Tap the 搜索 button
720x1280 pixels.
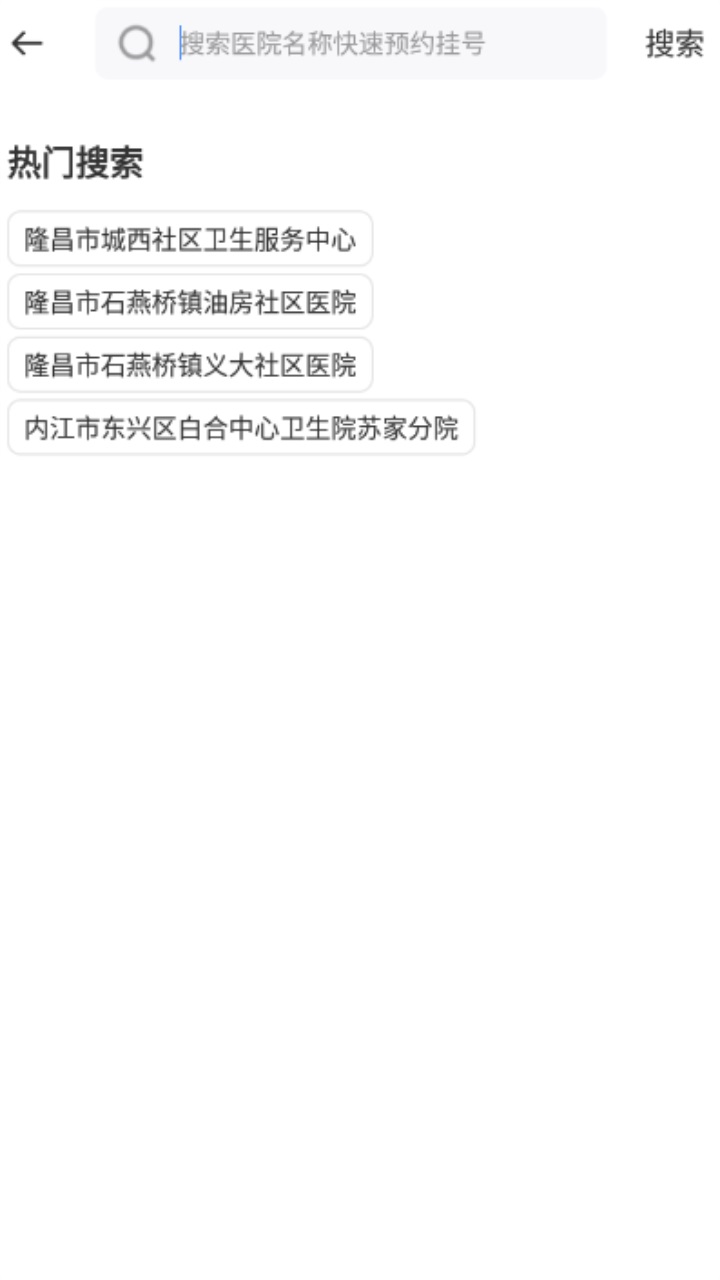(x=674, y=44)
